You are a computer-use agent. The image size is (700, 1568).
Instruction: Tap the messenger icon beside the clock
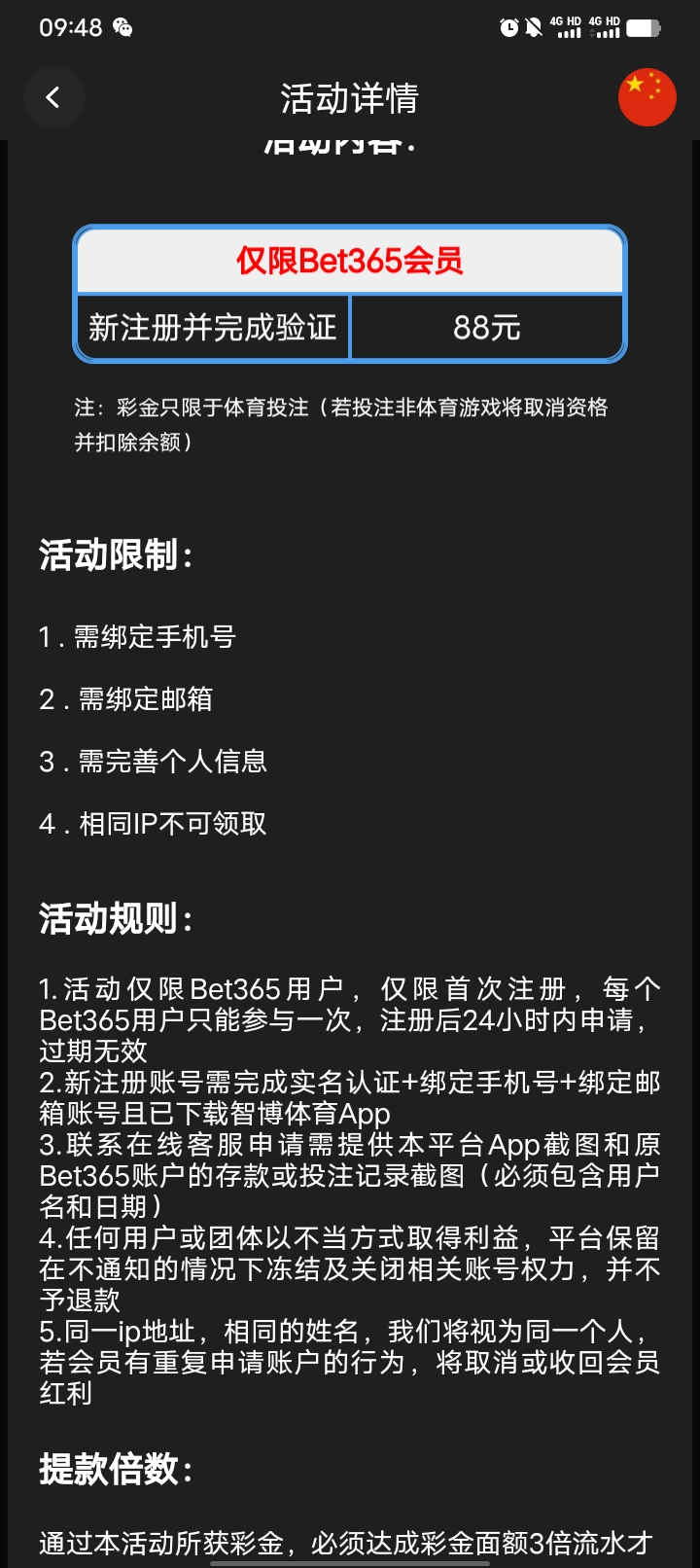pos(122,28)
